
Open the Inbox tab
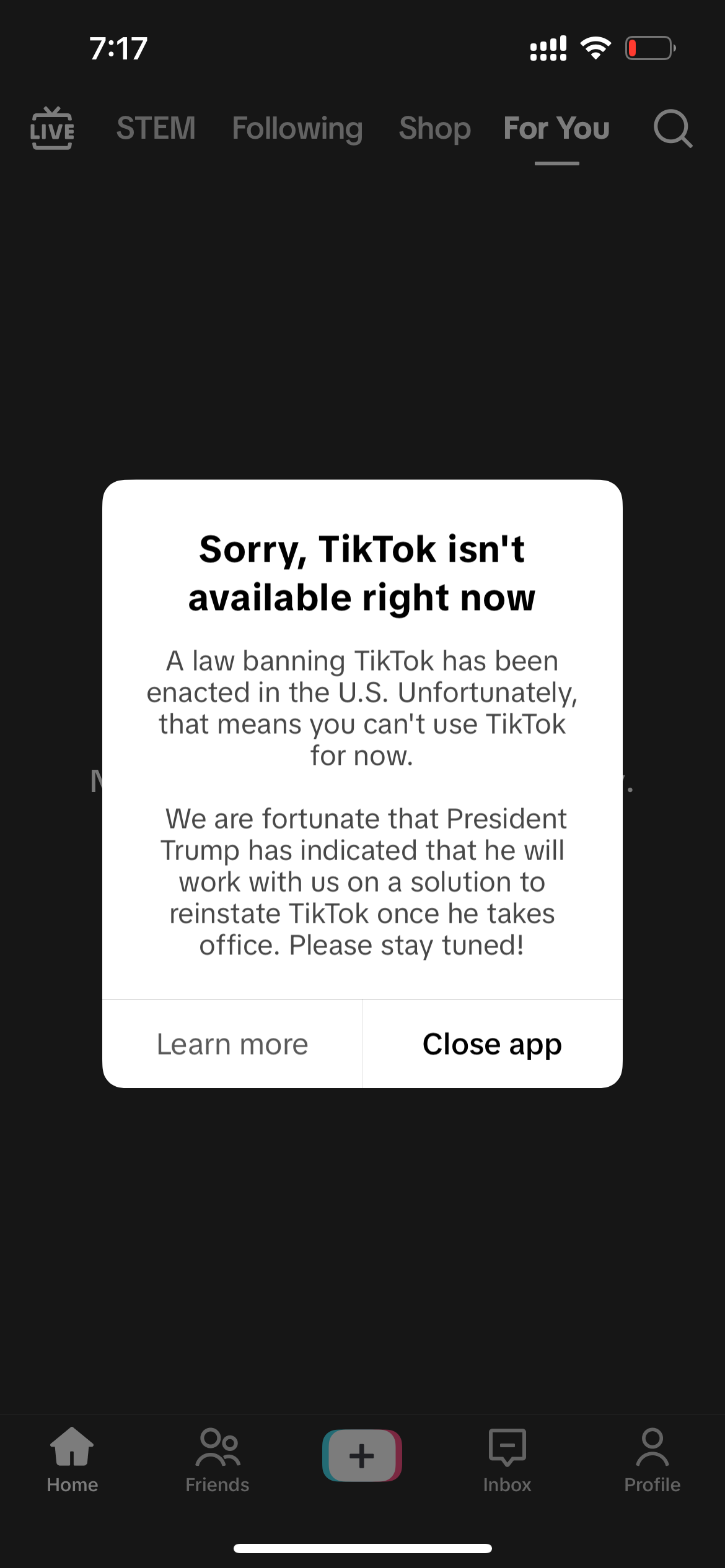click(x=507, y=1459)
